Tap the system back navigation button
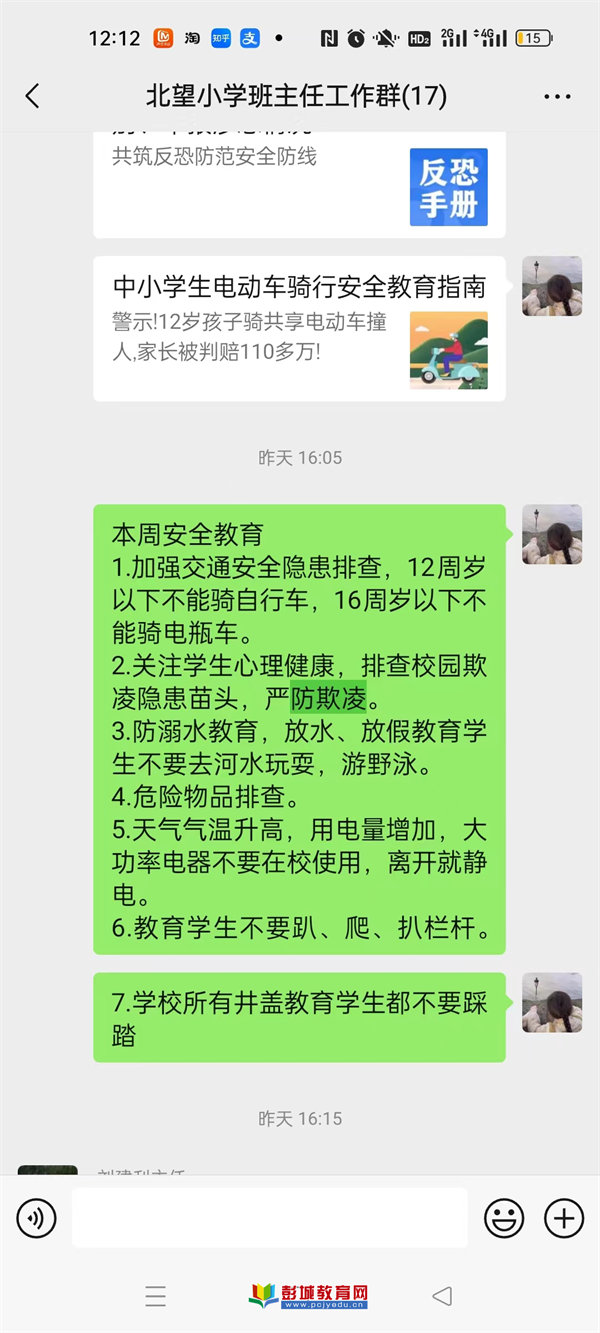Screen dimensions: 600x1333 (442, 1297)
